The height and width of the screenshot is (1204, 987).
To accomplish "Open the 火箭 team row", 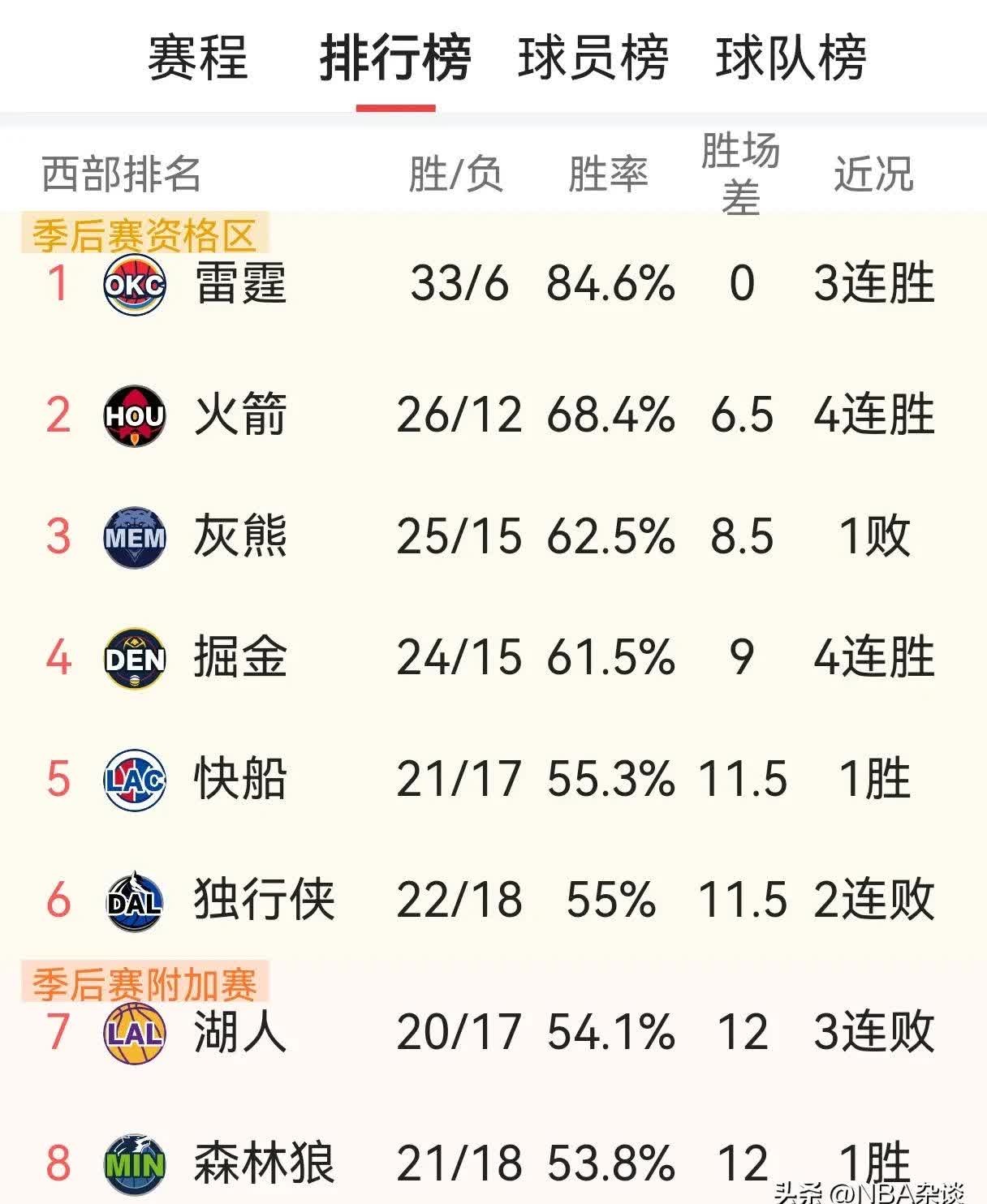I will tap(240, 415).
